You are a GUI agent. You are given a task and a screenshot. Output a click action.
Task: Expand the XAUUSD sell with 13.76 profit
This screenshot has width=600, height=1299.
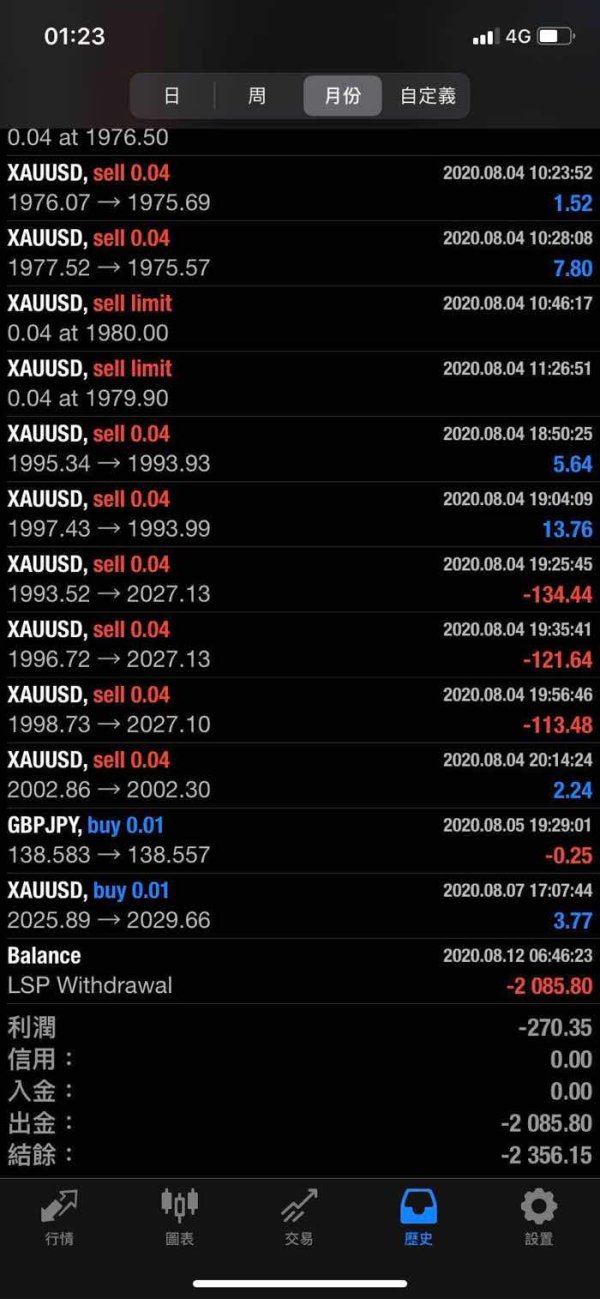[300, 514]
